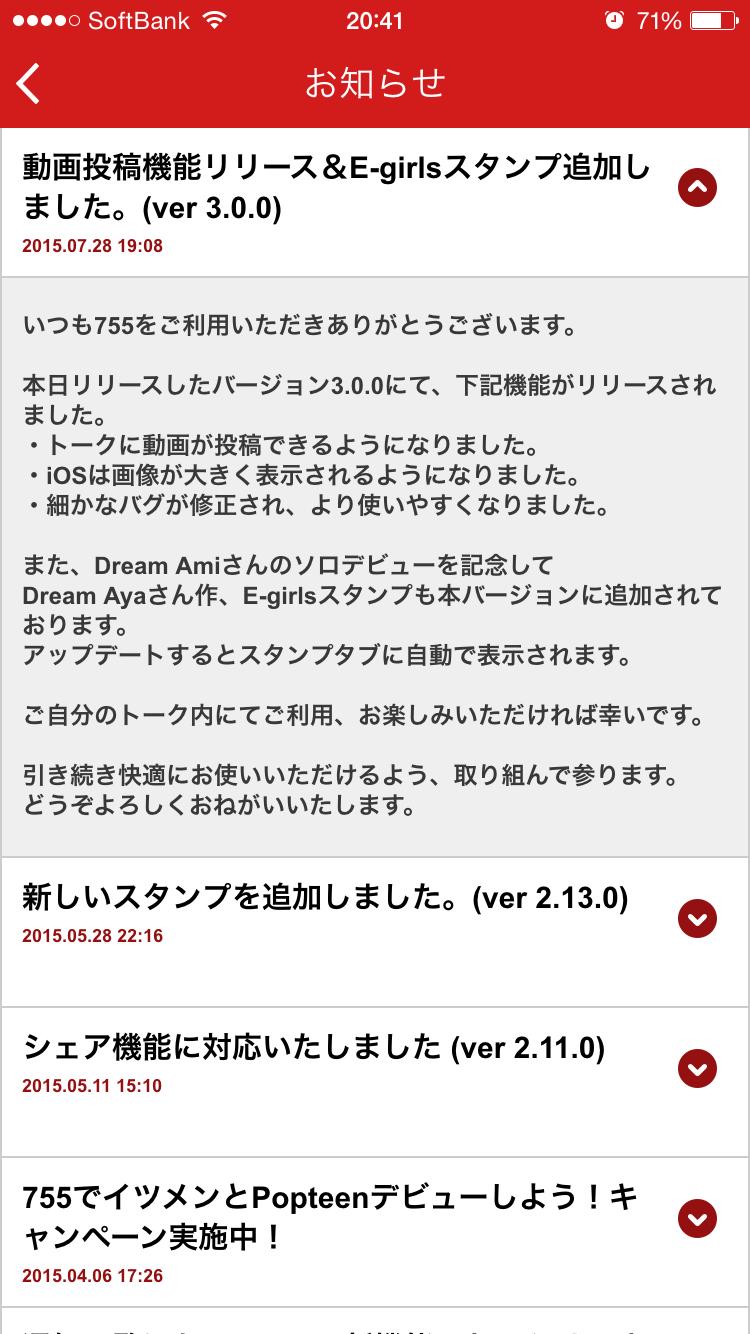Go back from the お知らせ screen

[30, 84]
